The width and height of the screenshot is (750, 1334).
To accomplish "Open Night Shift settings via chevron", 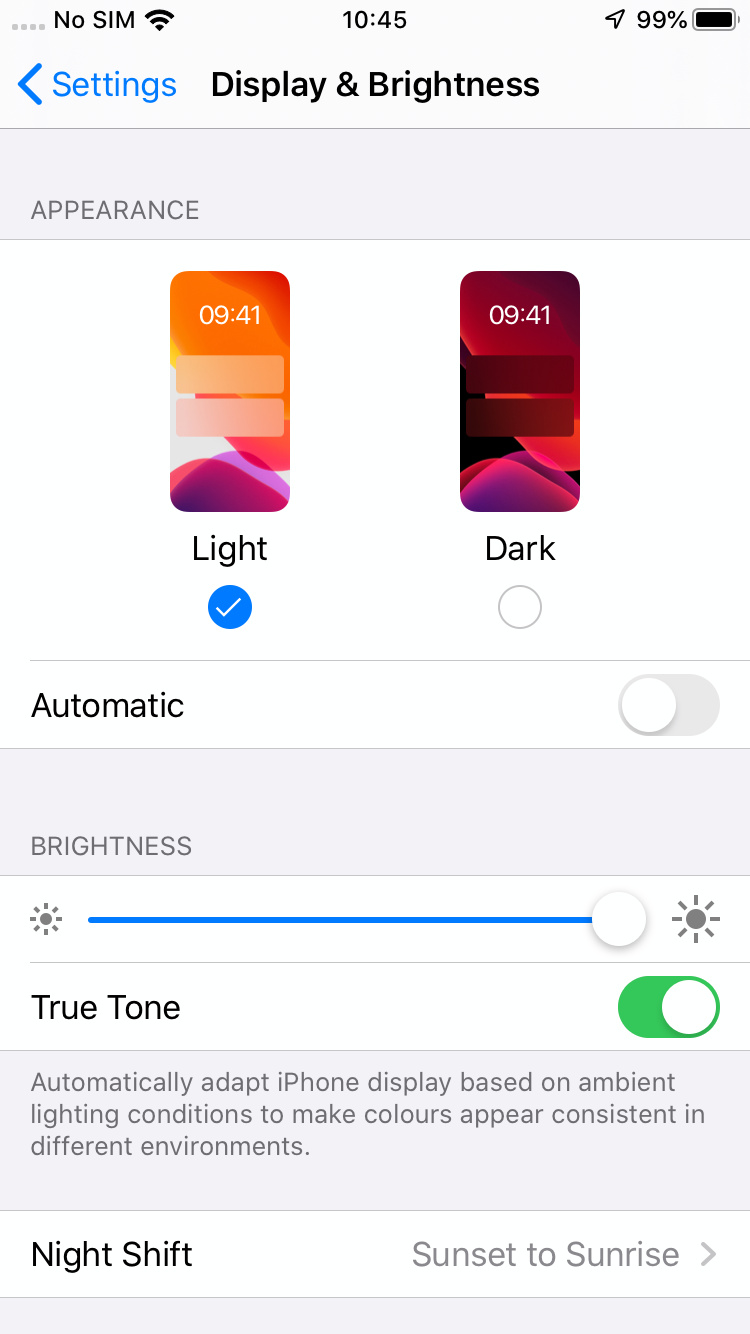I will tap(710, 1254).
